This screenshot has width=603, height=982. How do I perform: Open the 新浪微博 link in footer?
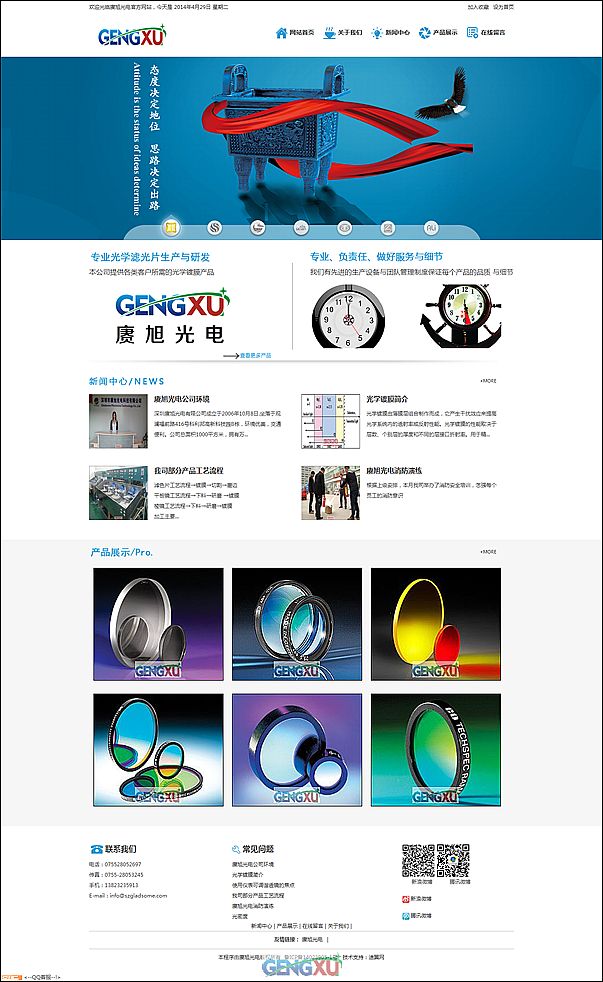[420, 899]
